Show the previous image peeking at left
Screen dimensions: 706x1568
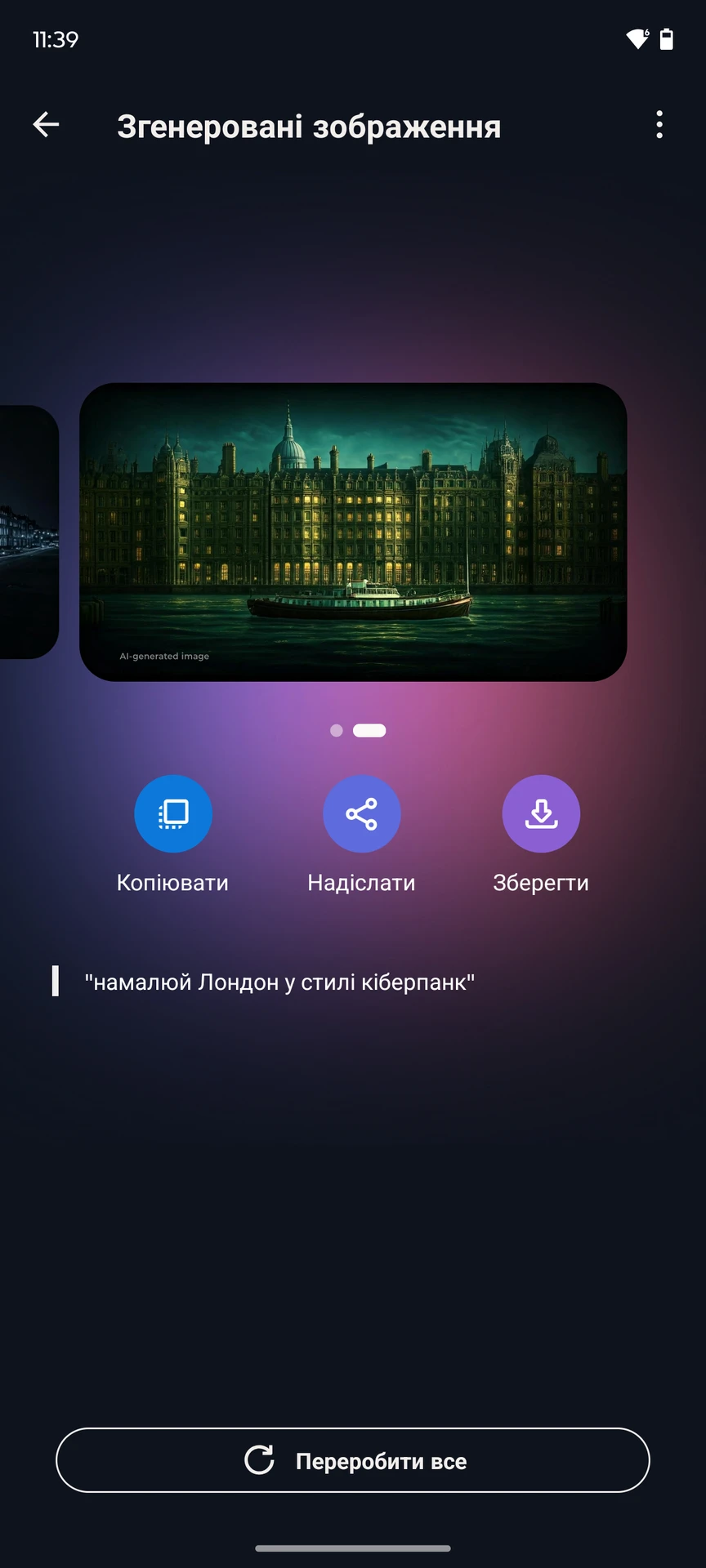28,532
